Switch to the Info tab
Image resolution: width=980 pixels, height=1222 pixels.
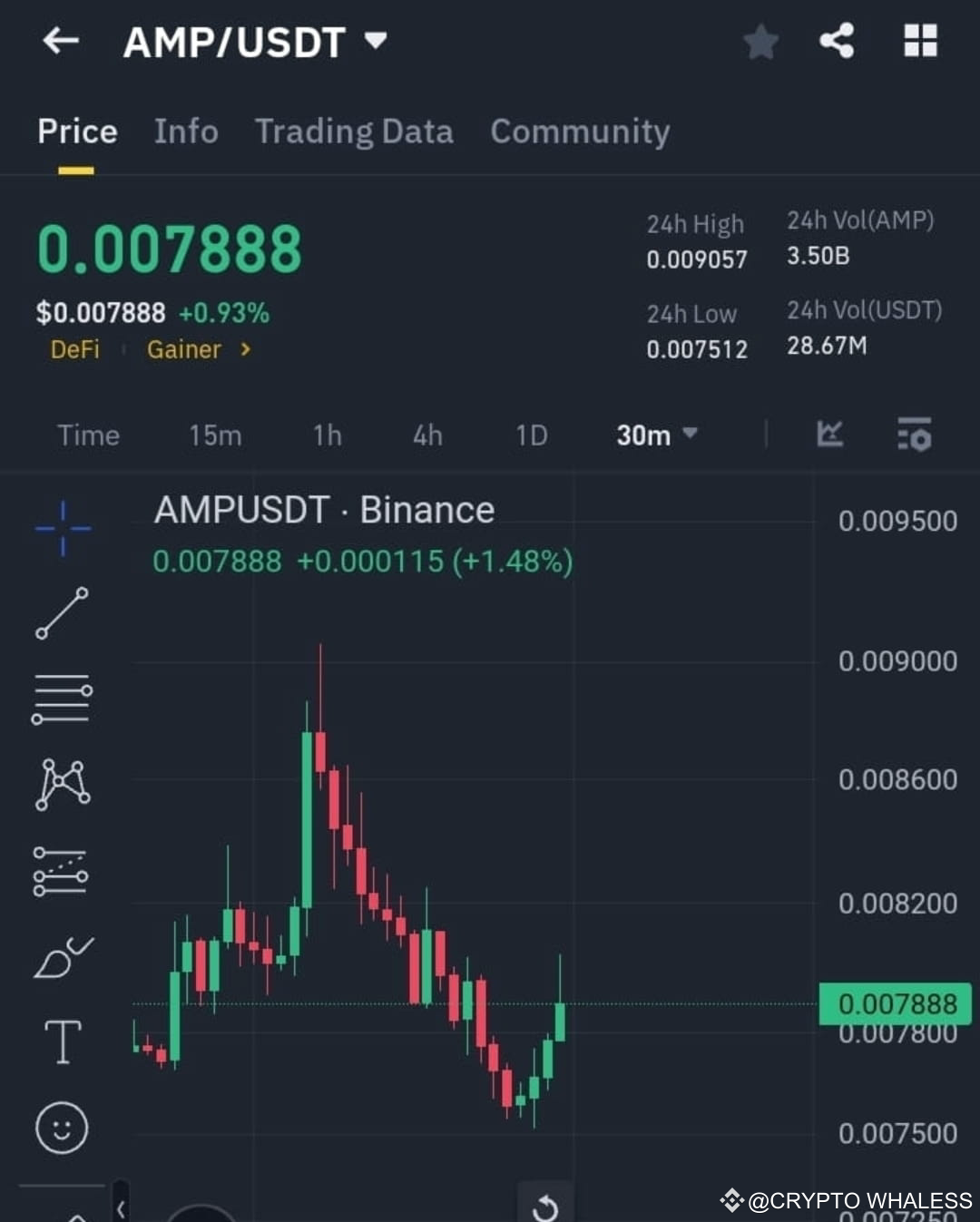pos(186,132)
